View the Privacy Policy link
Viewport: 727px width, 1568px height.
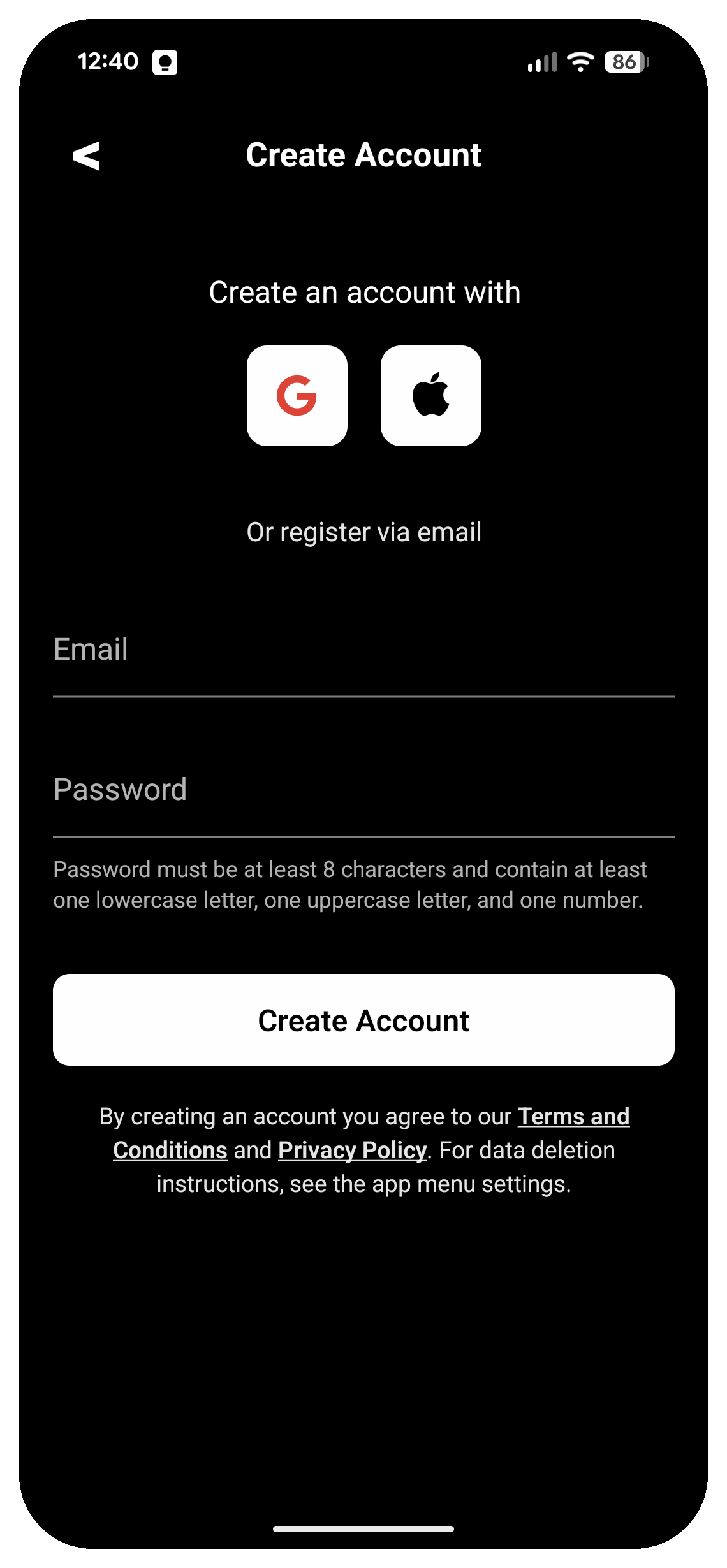(x=352, y=1151)
